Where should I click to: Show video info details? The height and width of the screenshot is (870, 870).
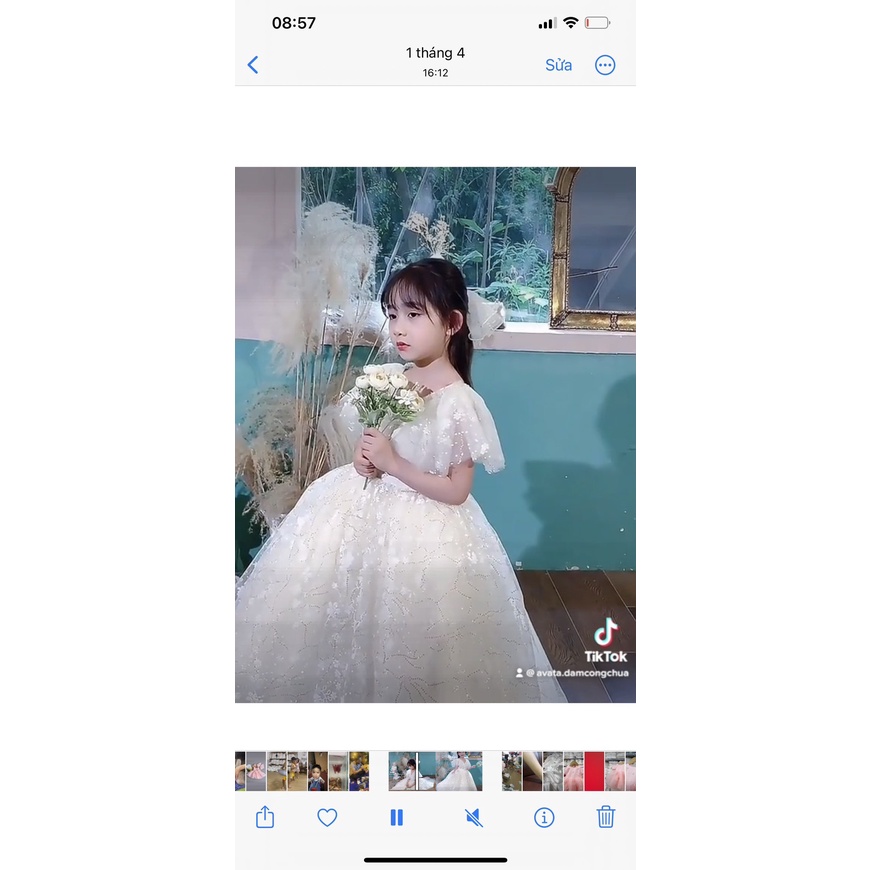coord(544,817)
